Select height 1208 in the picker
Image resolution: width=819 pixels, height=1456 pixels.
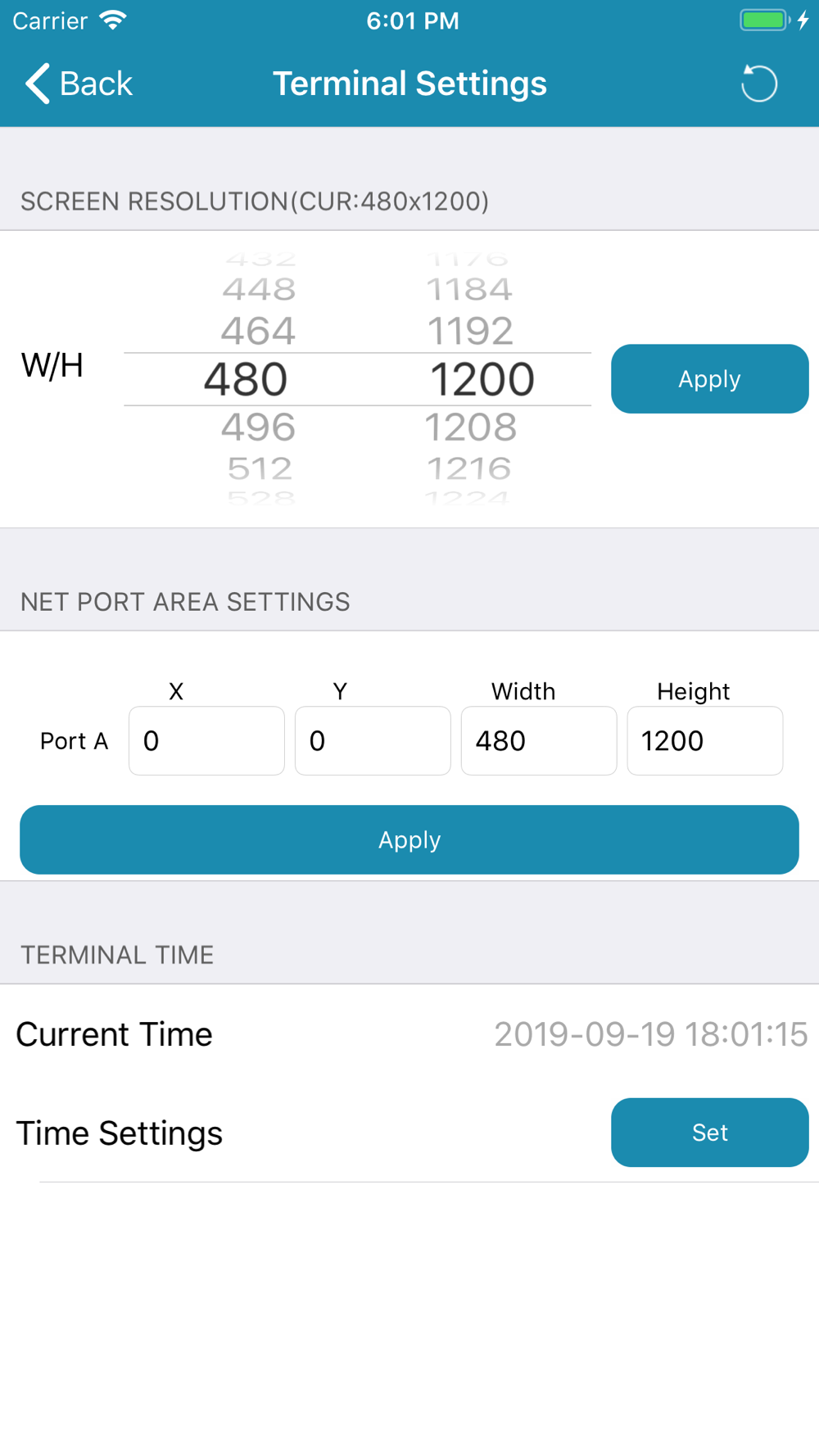470,427
